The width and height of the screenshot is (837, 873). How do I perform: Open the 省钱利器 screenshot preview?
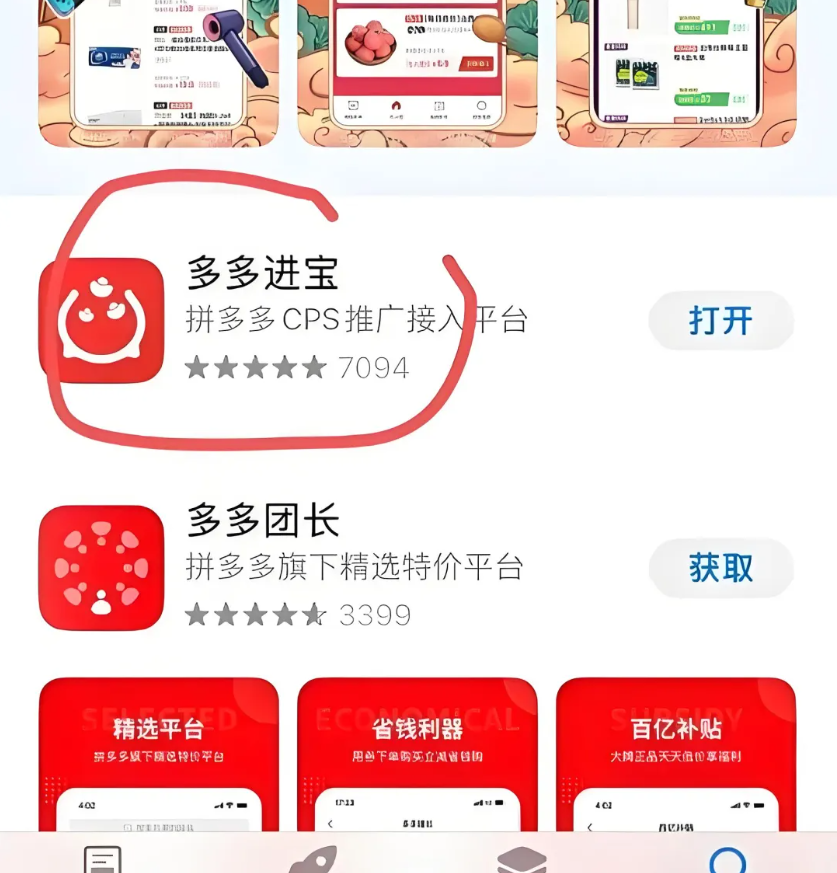pos(417,755)
